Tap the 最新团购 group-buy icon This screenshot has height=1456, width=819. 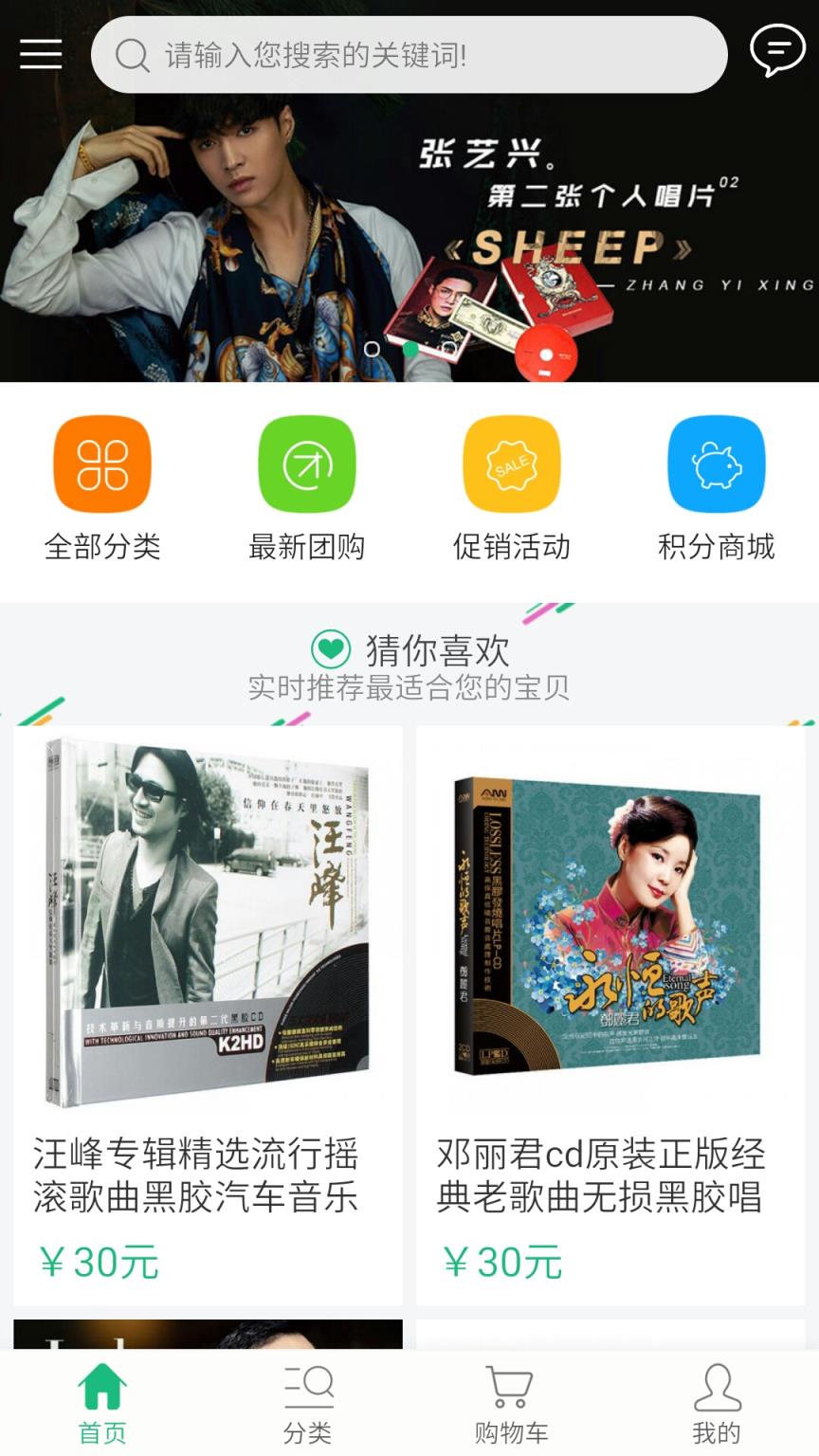306,464
